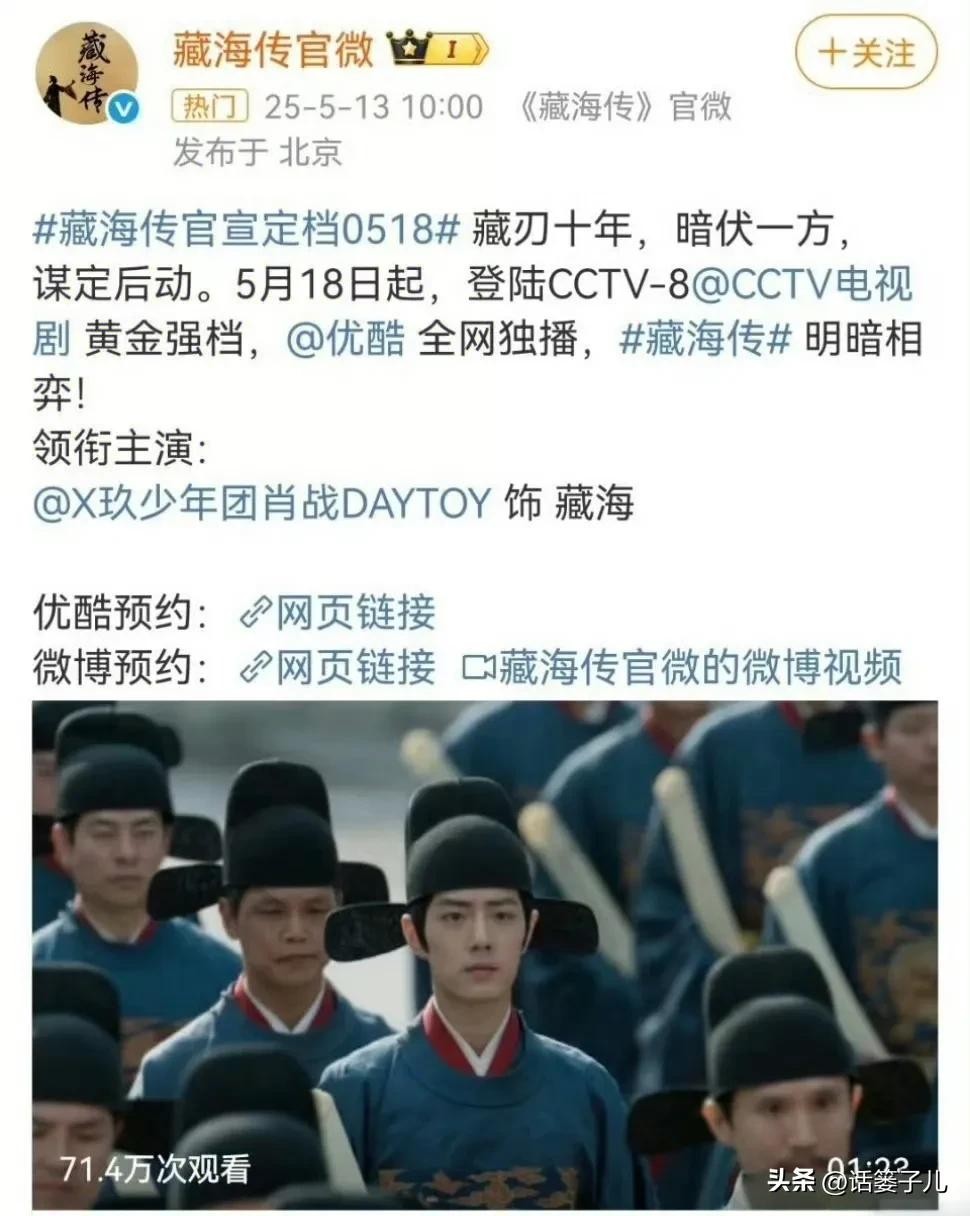Viewport: 970px width, 1216px height.
Task: Open the 微博预约 网页链接
Action: tap(339, 666)
